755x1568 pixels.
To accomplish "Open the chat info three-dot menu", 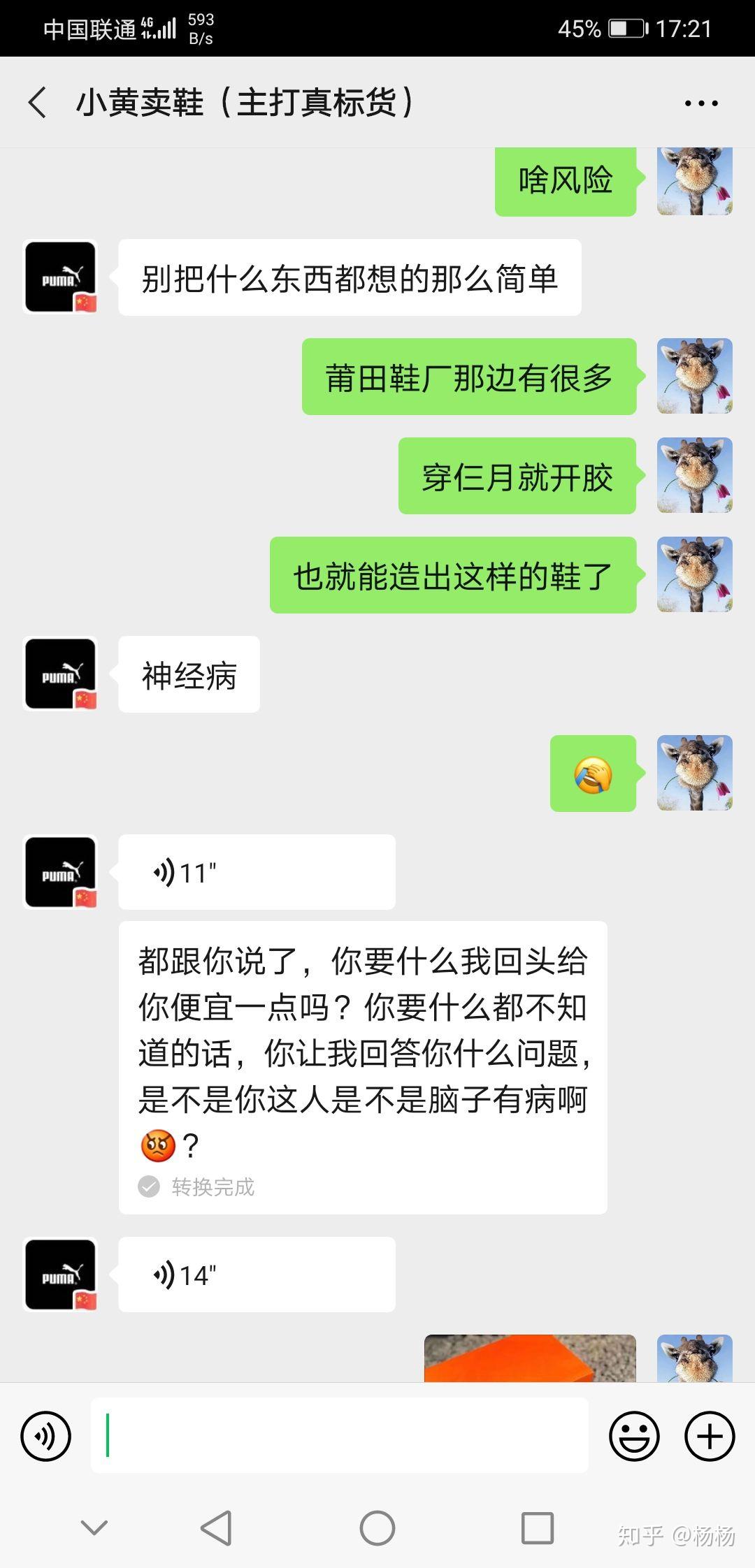I will (700, 103).
